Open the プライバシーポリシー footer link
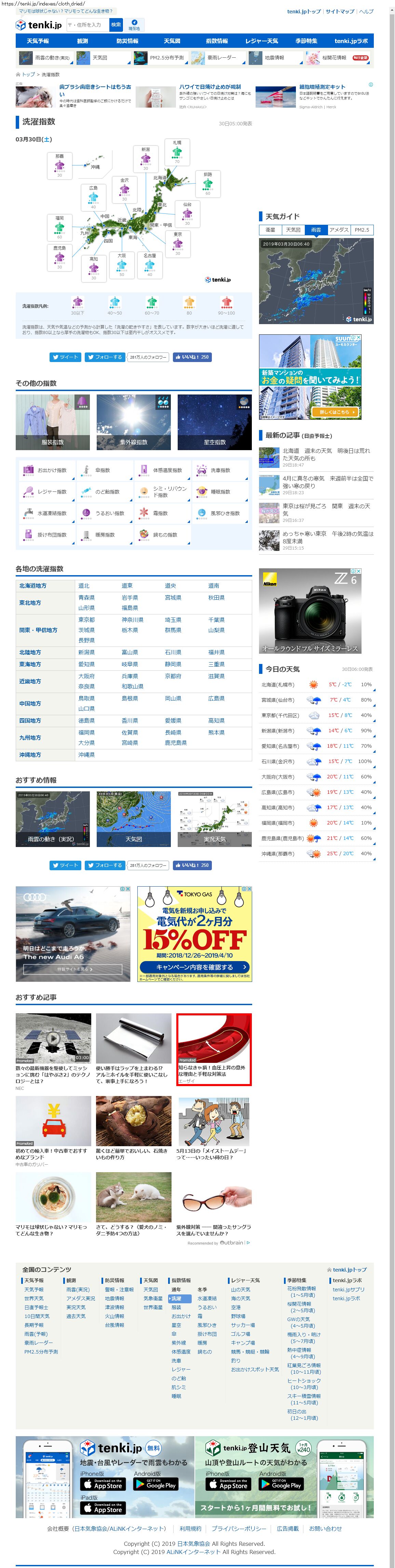The image size is (395, 1568). point(239,1528)
